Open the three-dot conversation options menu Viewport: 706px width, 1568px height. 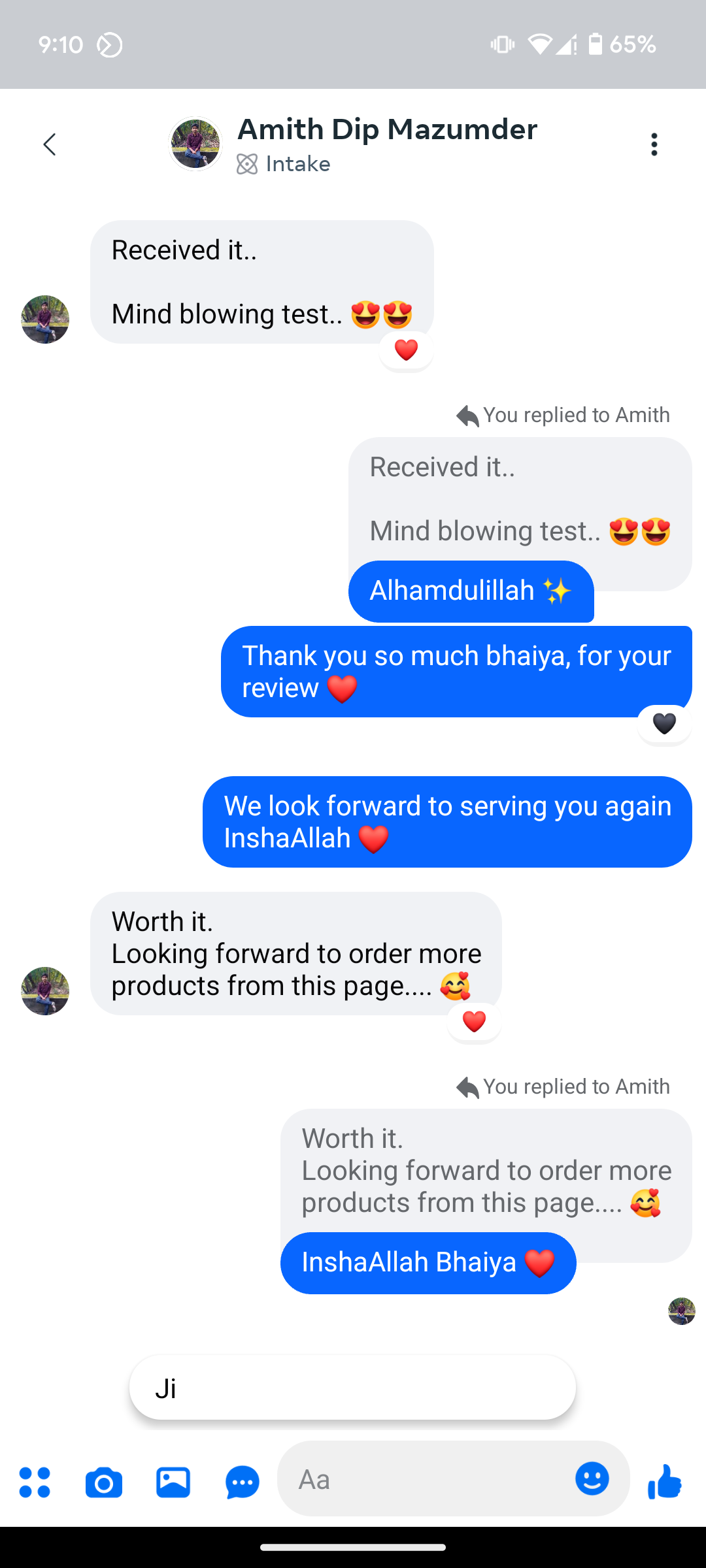pos(654,144)
